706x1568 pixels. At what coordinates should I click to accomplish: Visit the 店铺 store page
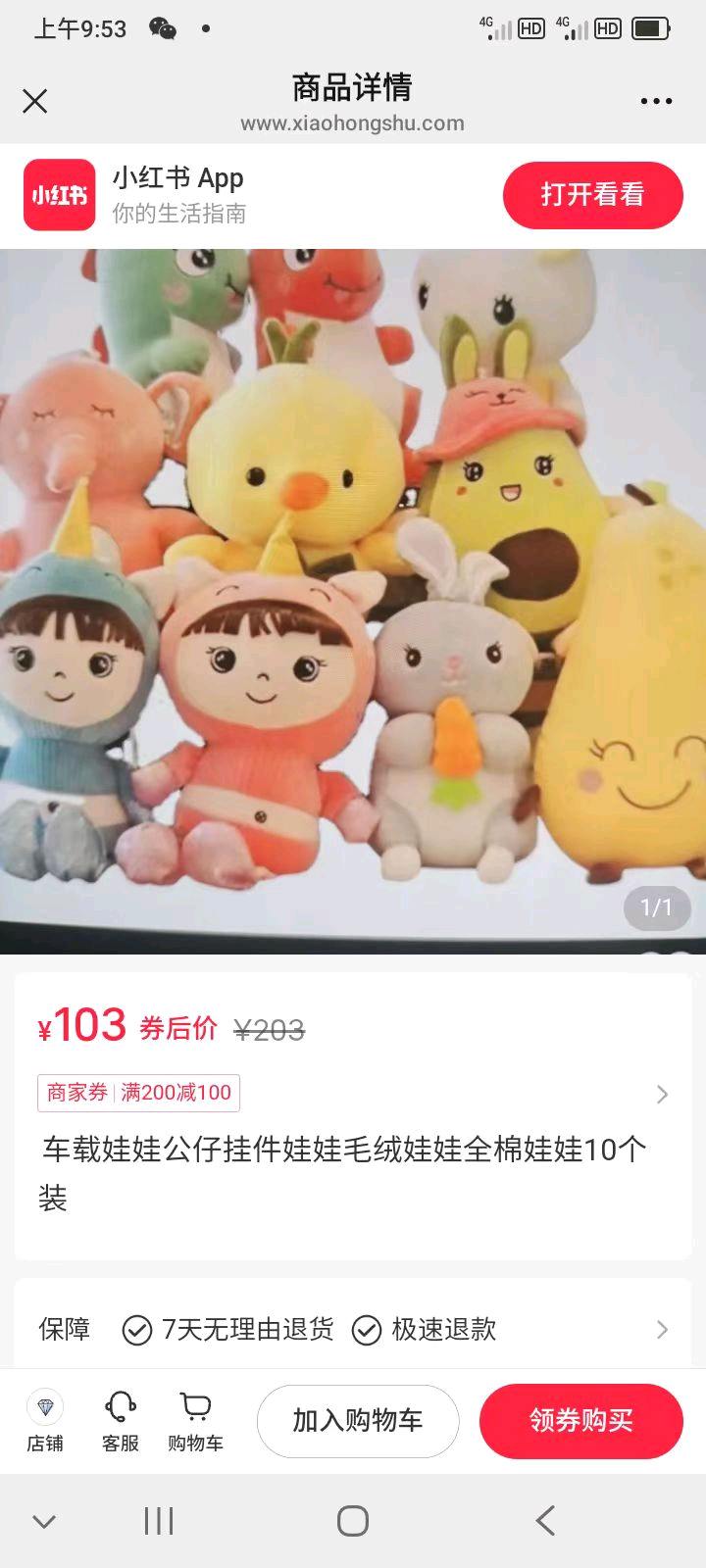45,1421
